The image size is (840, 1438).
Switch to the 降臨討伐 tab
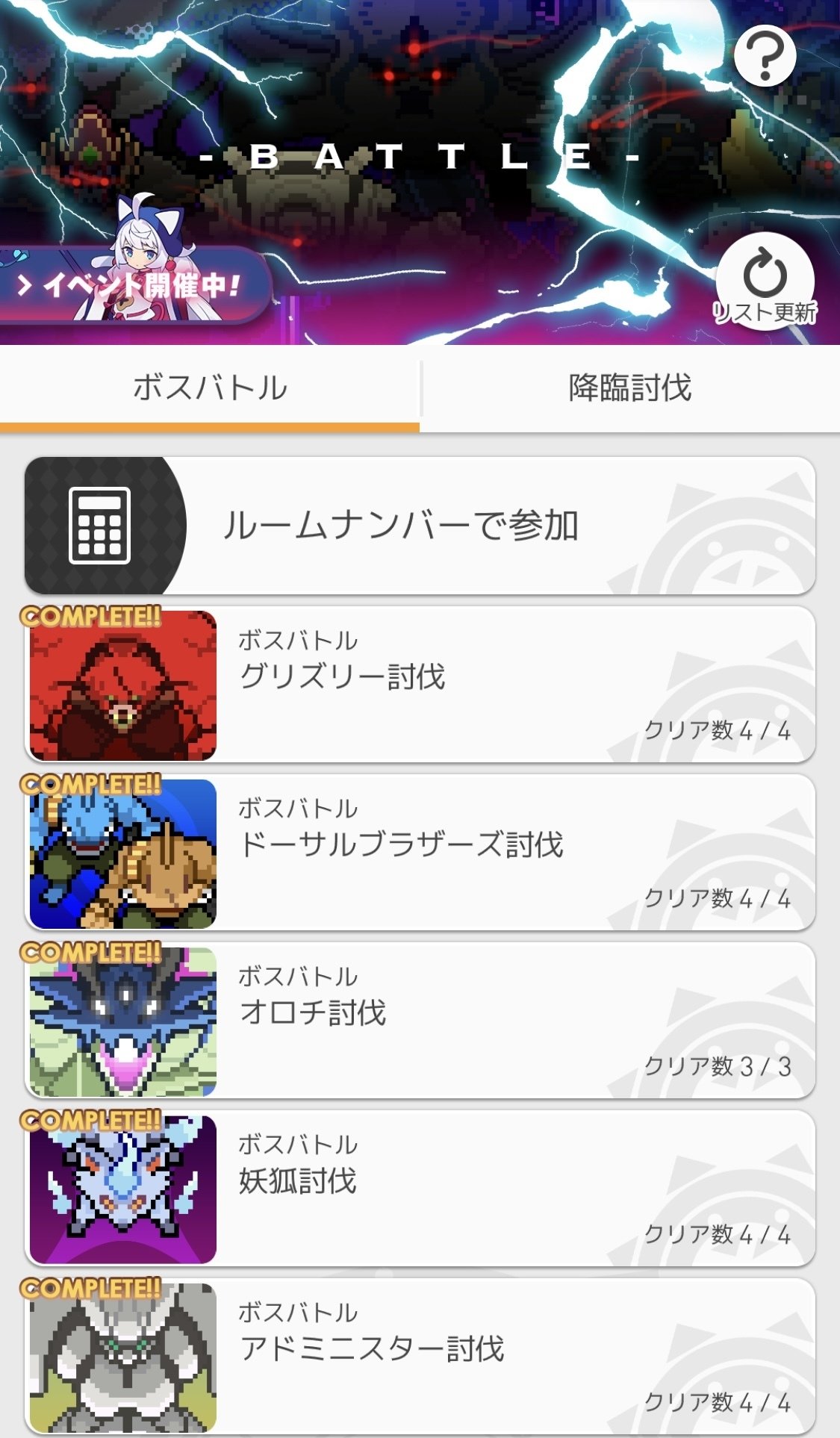coord(631,388)
